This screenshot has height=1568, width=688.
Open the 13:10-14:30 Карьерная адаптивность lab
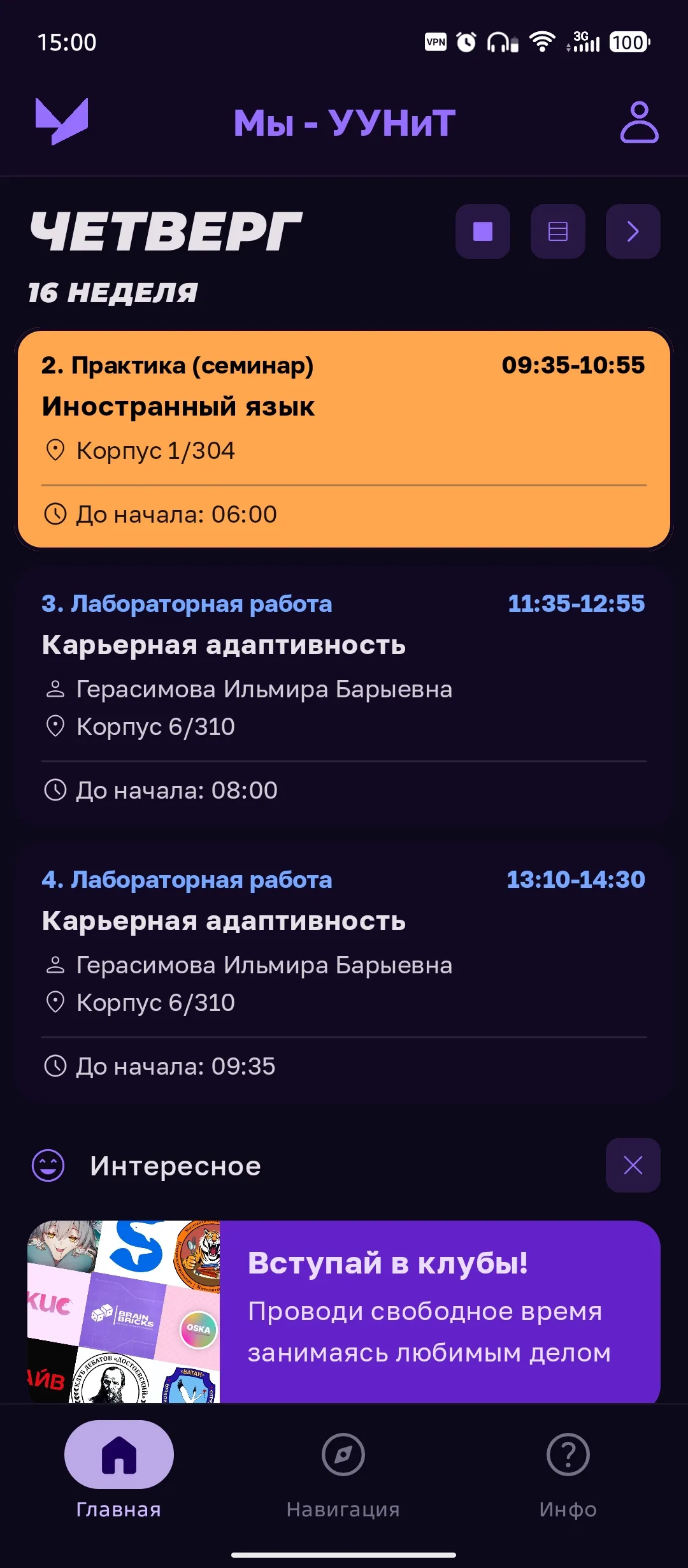[x=344, y=972]
